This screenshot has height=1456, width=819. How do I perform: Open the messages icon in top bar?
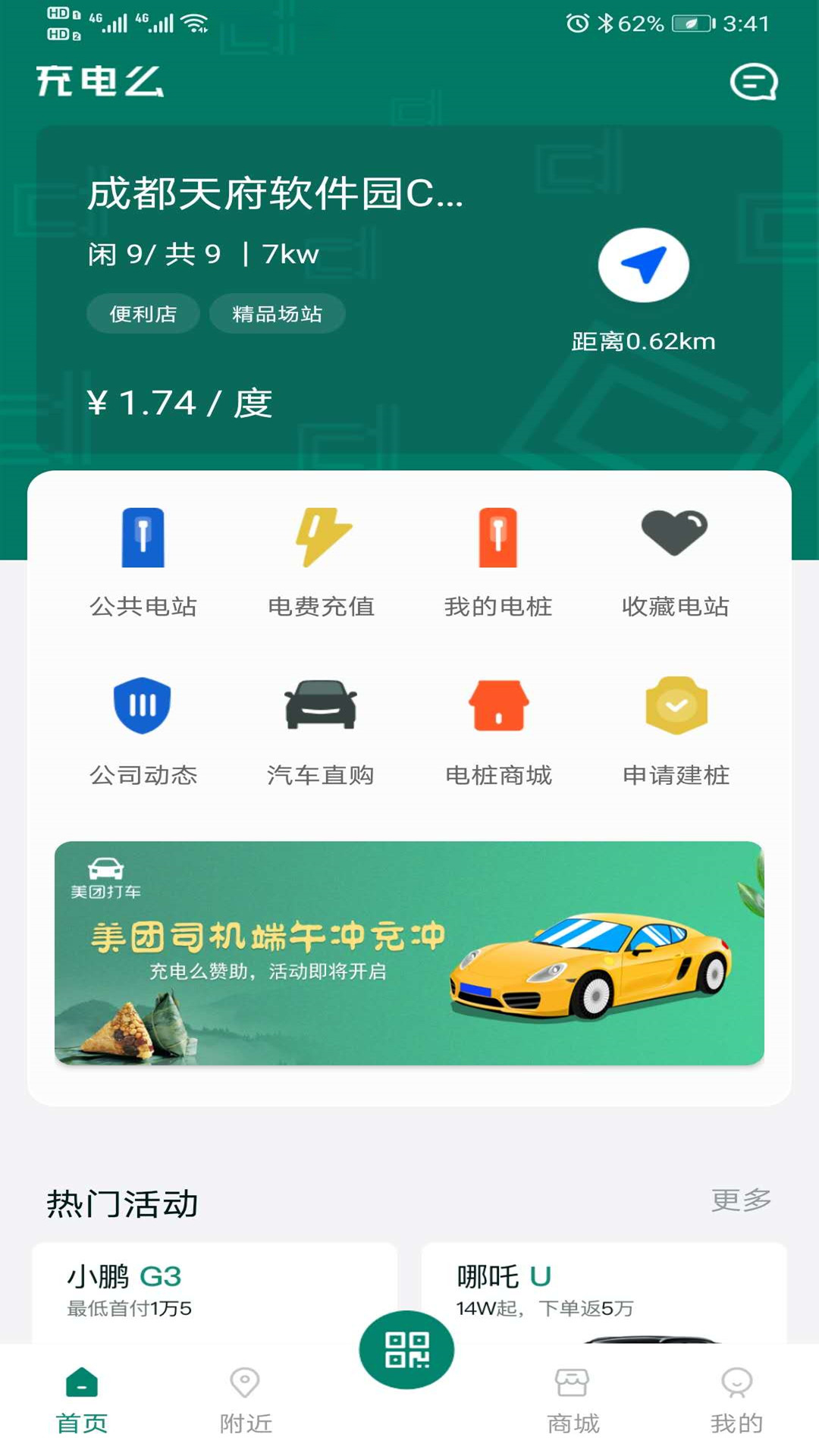pyautogui.click(x=754, y=82)
